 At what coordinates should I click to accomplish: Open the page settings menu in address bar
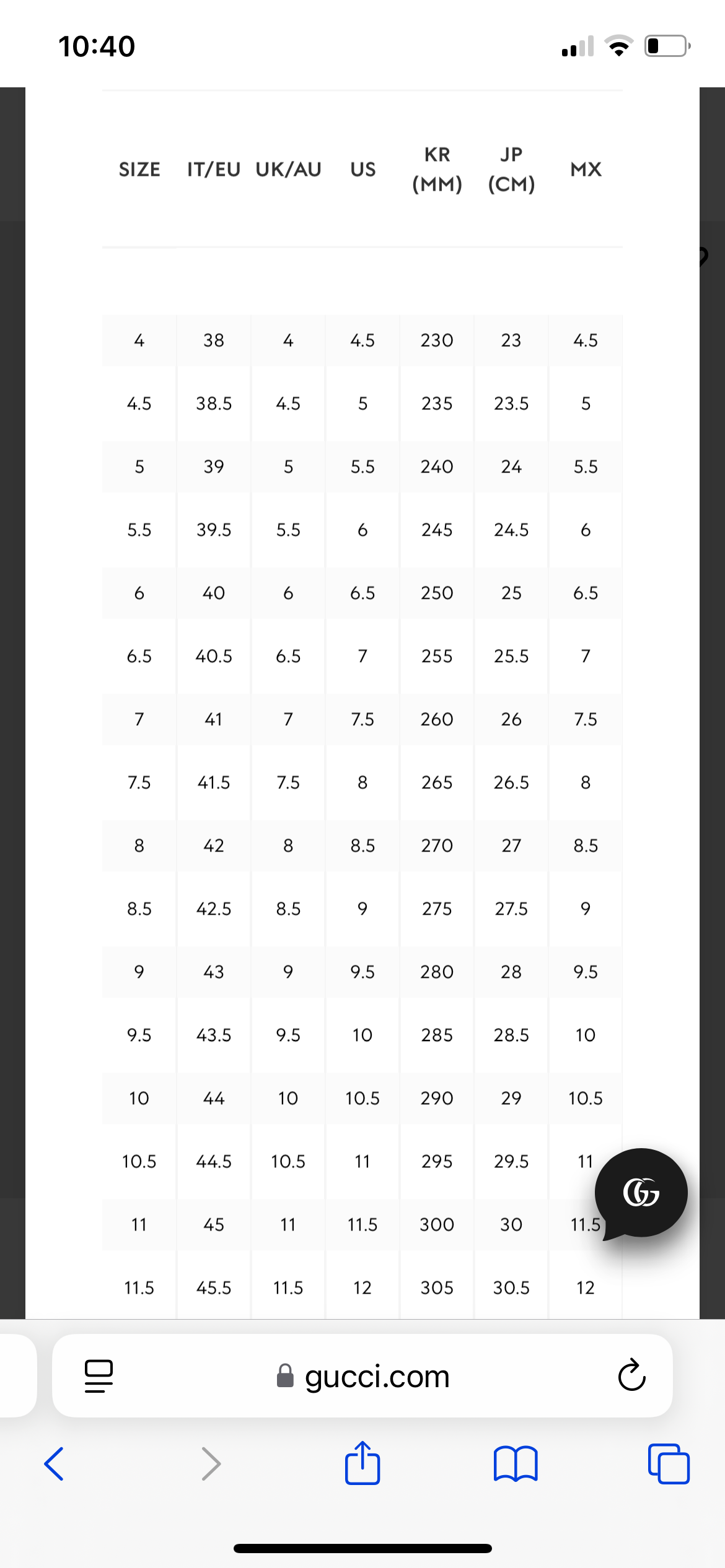point(99,1376)
